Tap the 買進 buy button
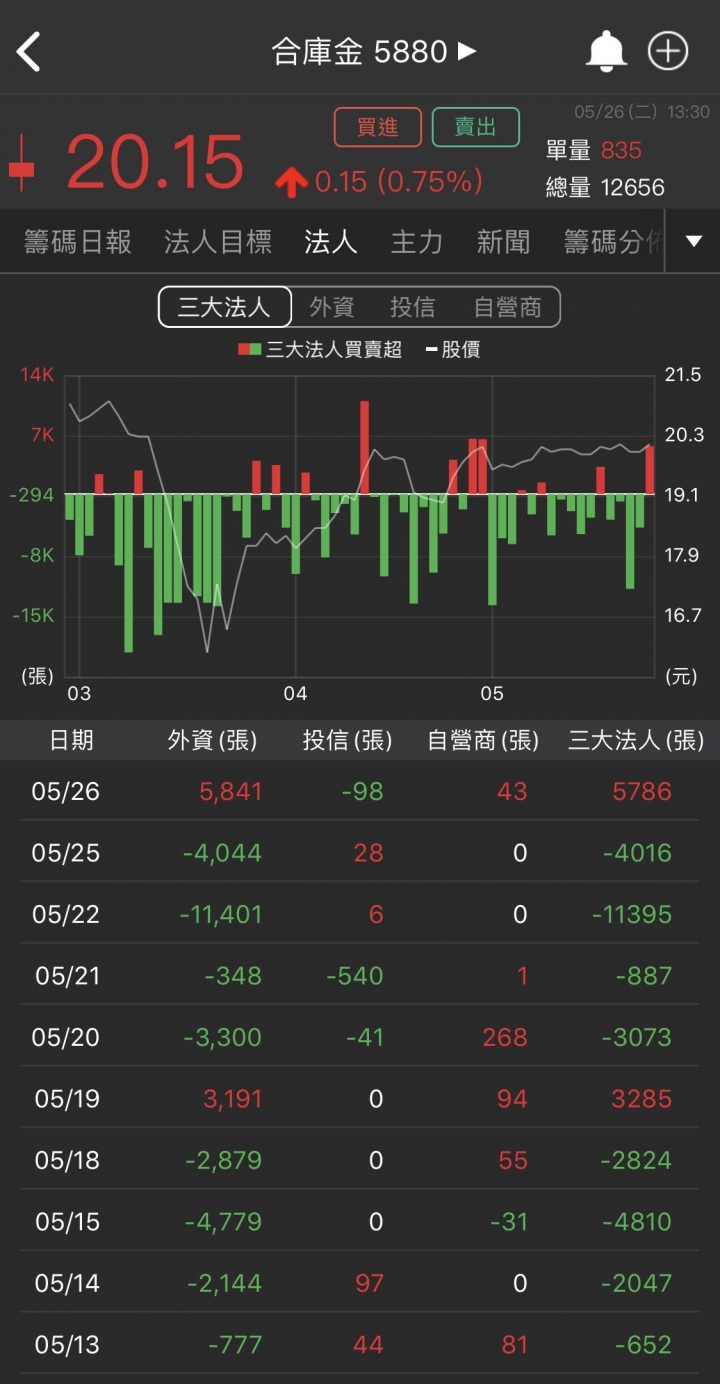The image size is (720, 1384). click(x=377, y=127)
